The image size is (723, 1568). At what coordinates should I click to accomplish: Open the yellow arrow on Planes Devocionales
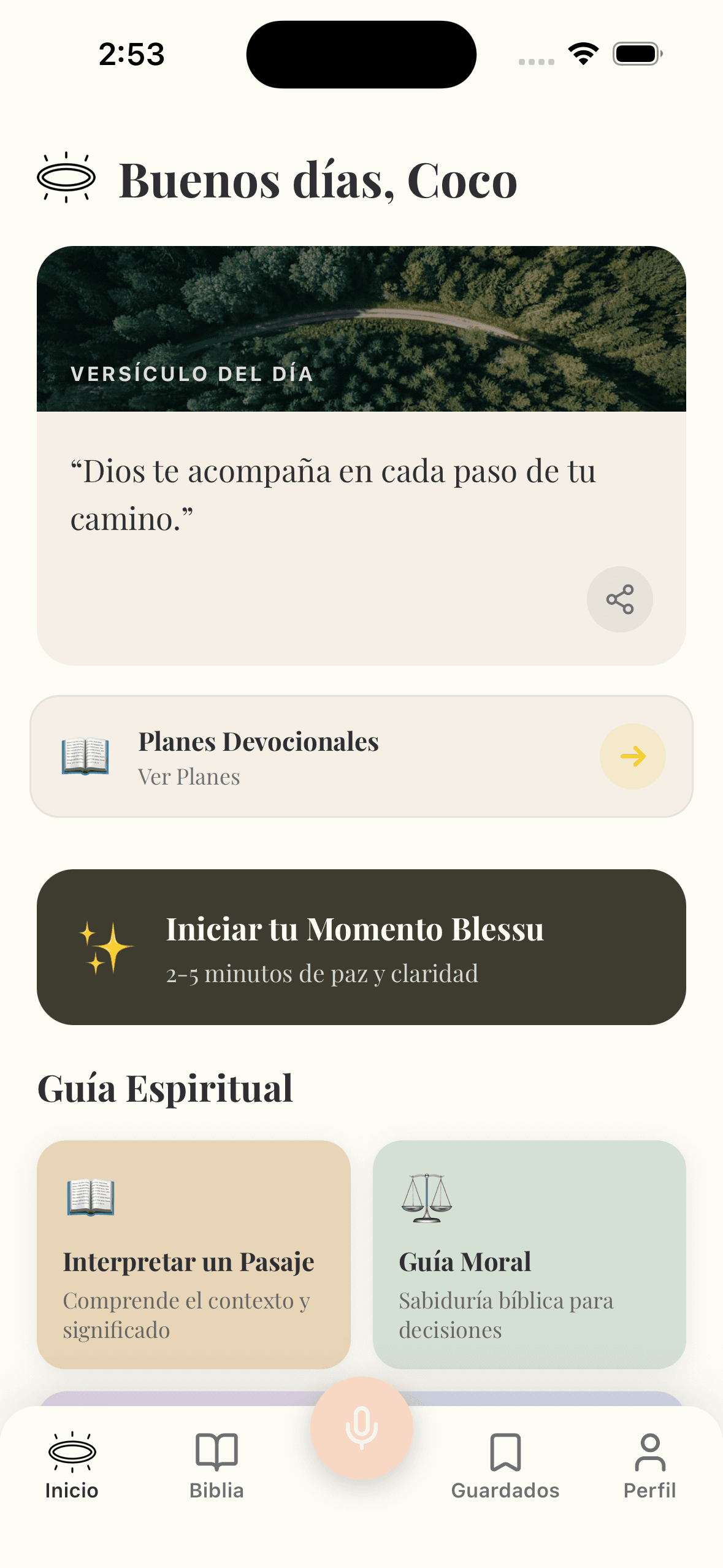coord(632,756)
